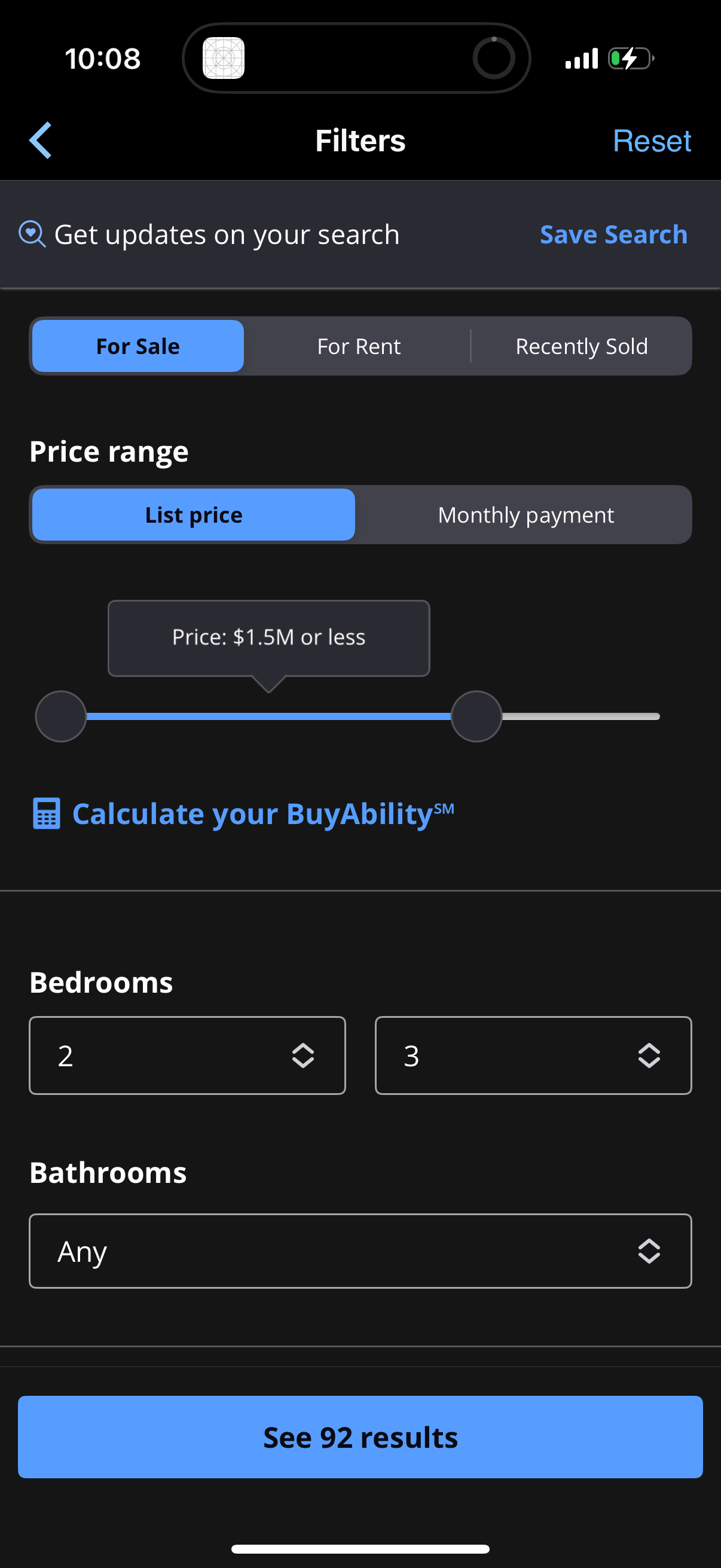
Task: Open the bathrooms dropdown set to Any
Action: click(360, 1252)
